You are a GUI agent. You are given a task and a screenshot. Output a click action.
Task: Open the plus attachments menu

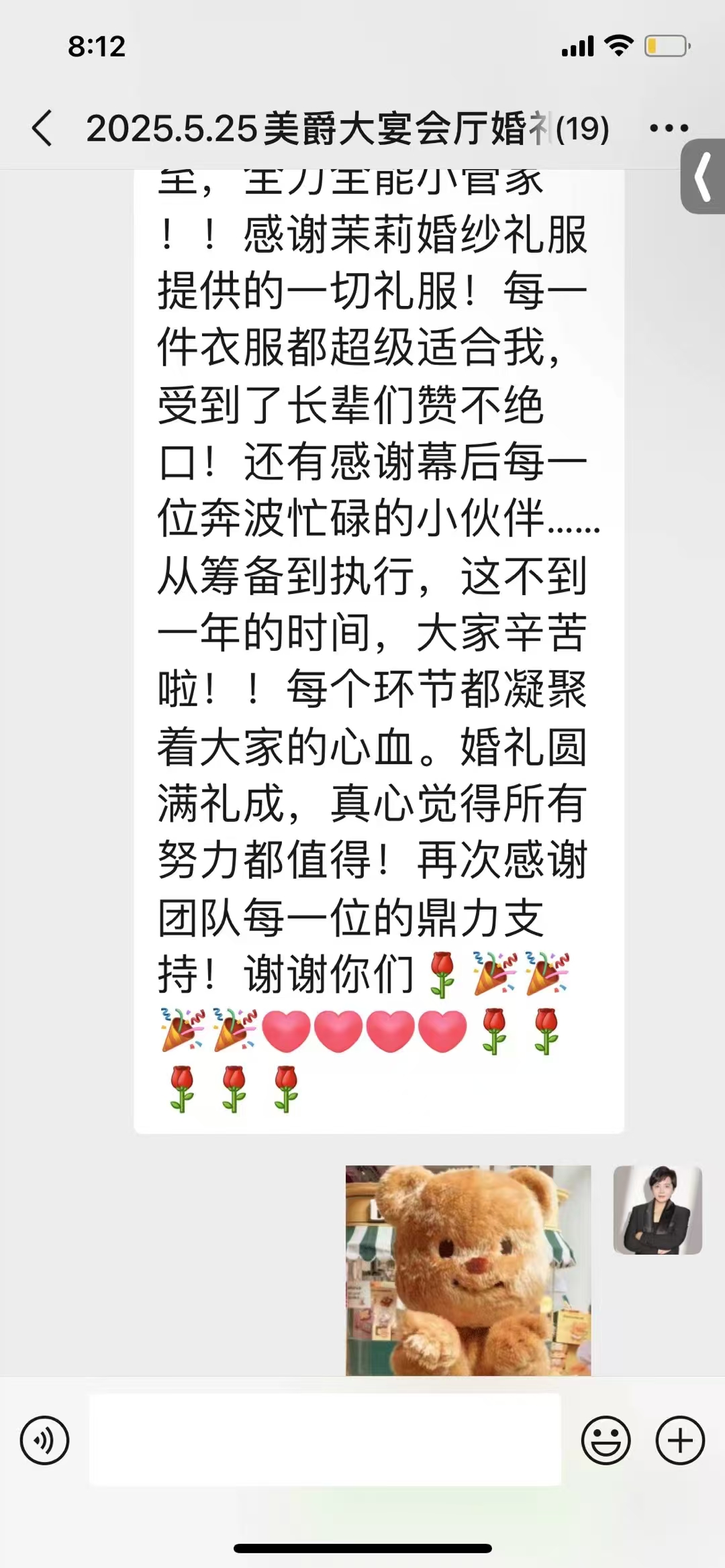680,1440
